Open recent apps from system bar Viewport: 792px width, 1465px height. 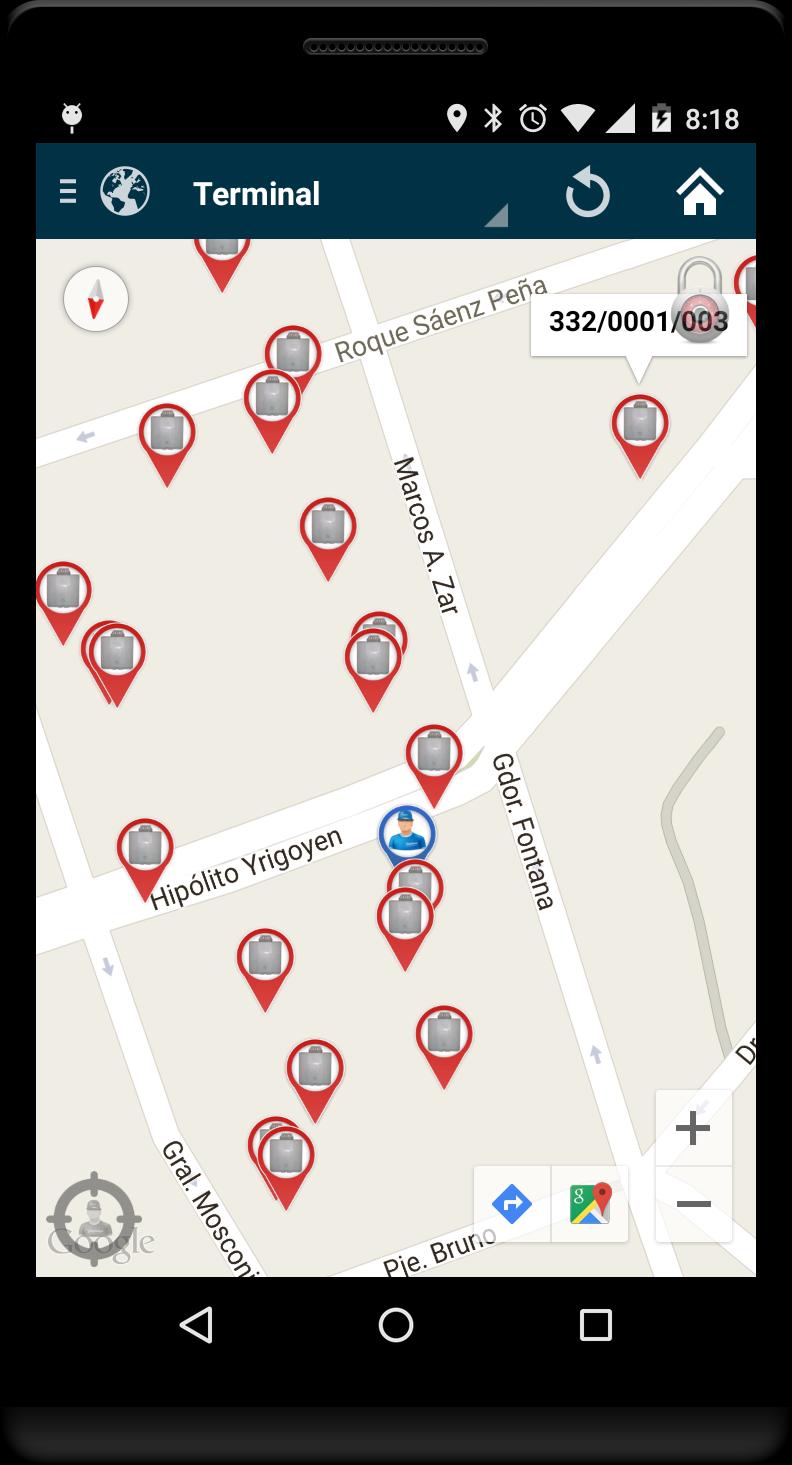point(595,1325)
